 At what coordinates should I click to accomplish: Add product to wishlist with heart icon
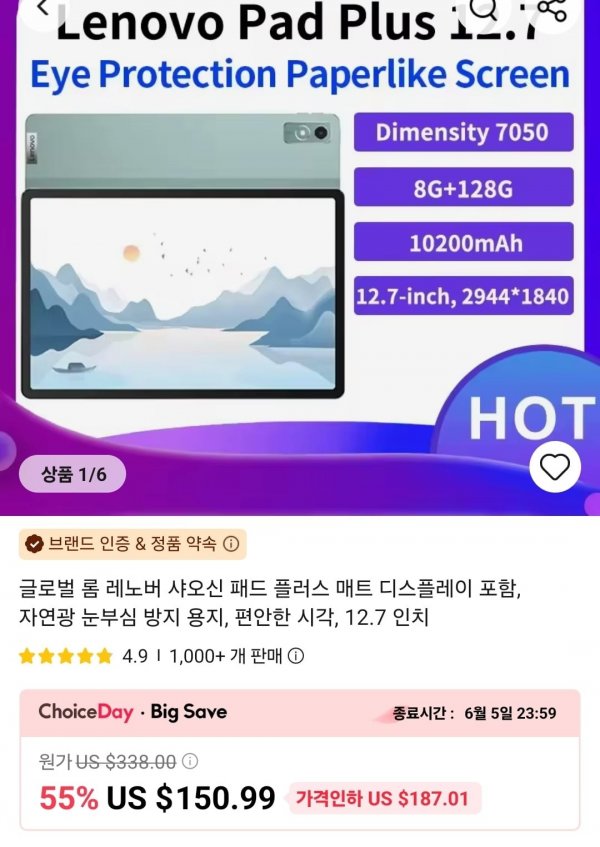(554, 466)
